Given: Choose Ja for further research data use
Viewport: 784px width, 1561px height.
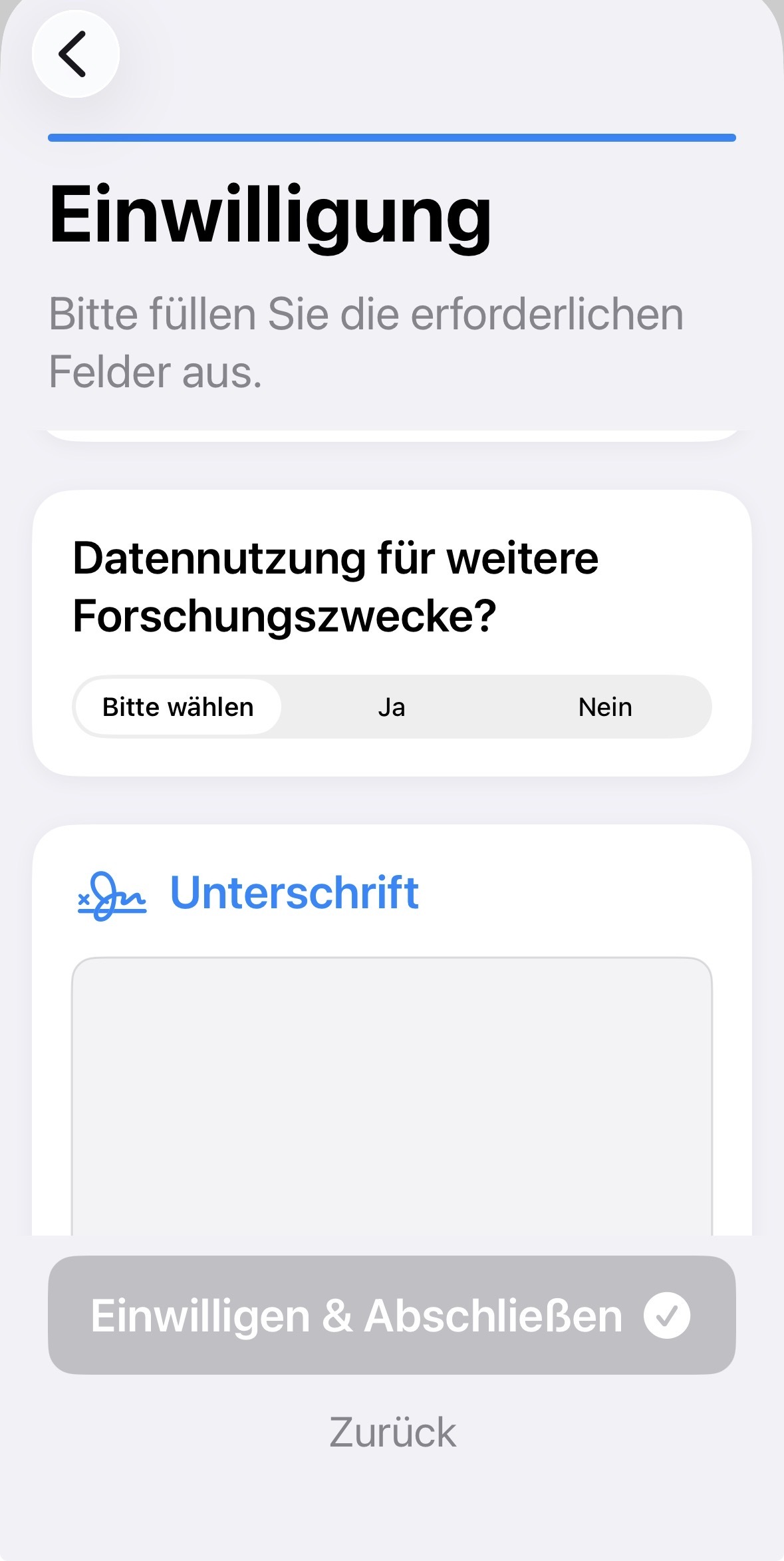Looking at the screenshot, I should [x=392, y=707].
